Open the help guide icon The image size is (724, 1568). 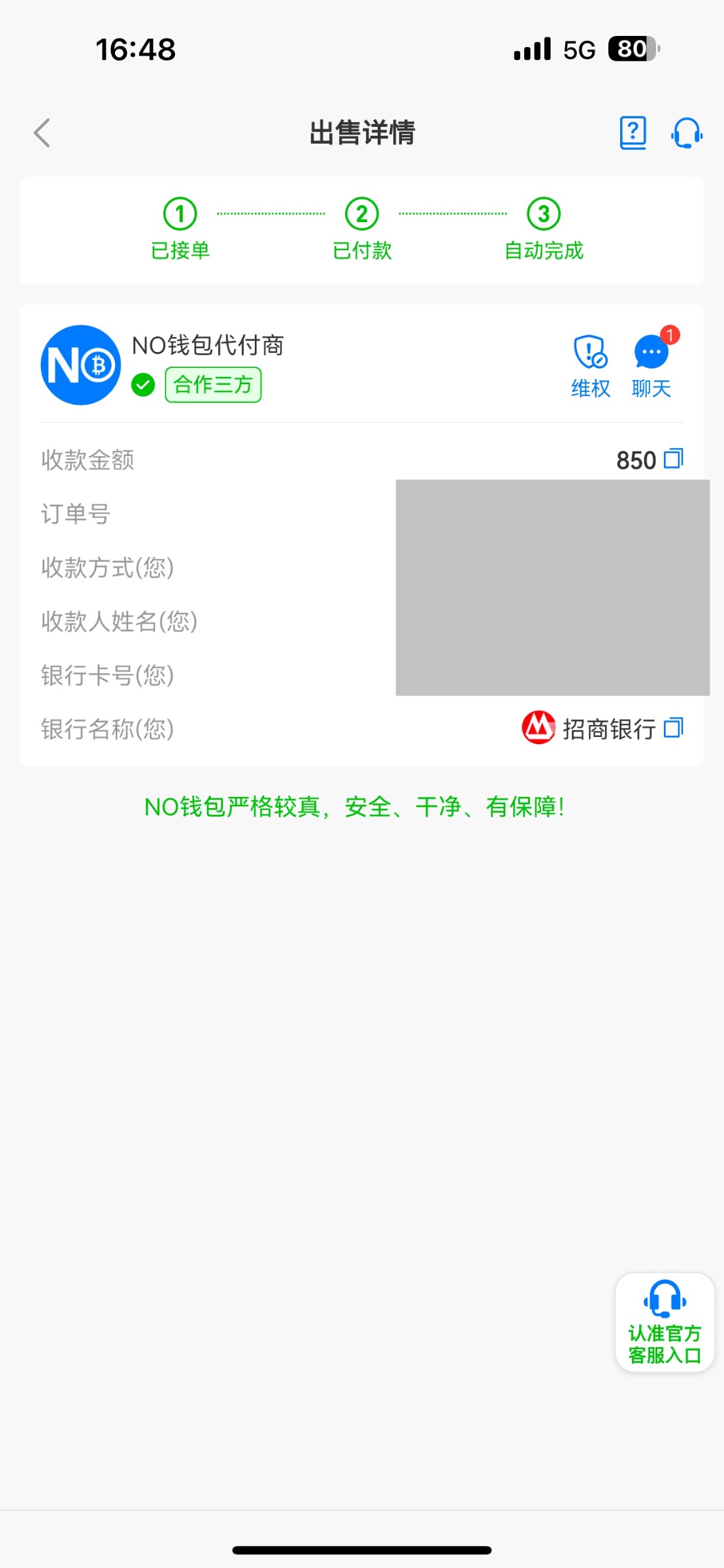pos(633,133)
